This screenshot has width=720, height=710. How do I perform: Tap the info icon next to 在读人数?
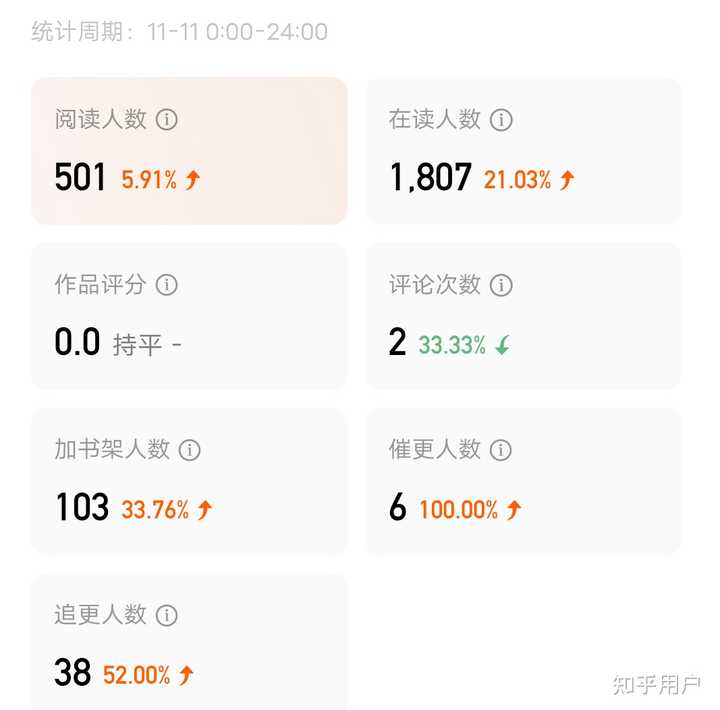pos(501,120)
